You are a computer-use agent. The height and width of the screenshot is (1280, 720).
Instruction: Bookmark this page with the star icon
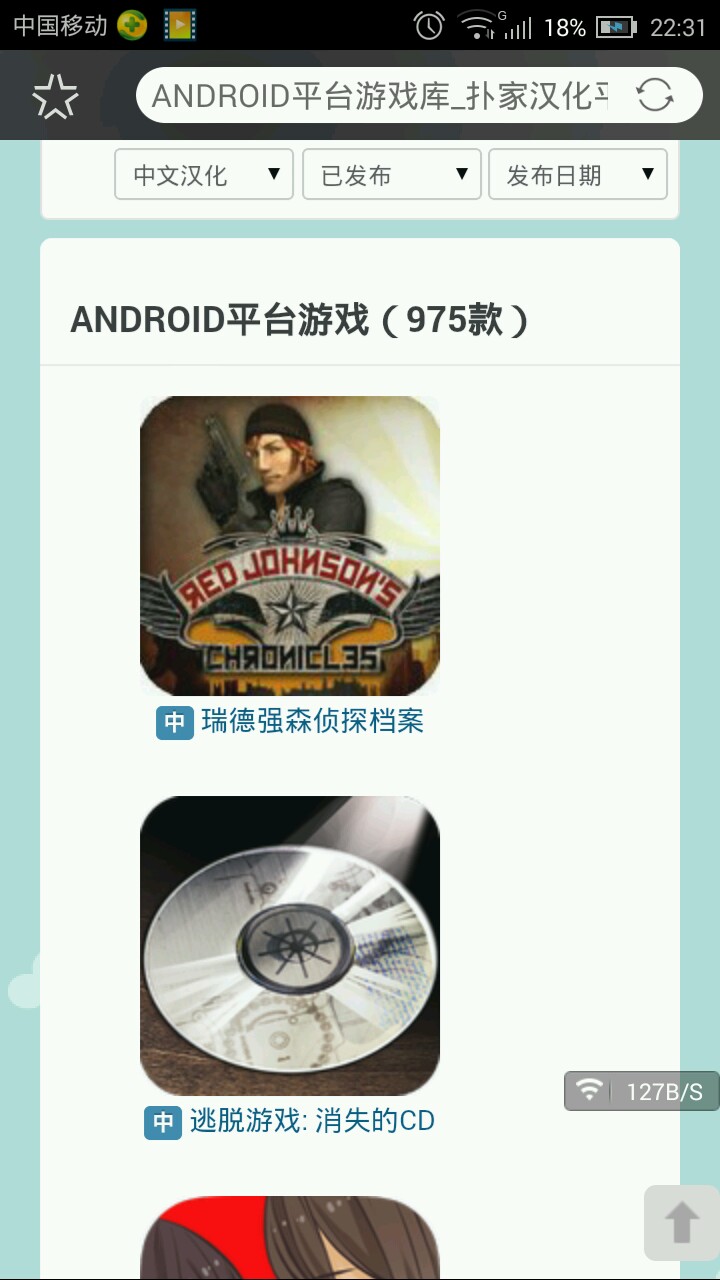click(55, 97)
